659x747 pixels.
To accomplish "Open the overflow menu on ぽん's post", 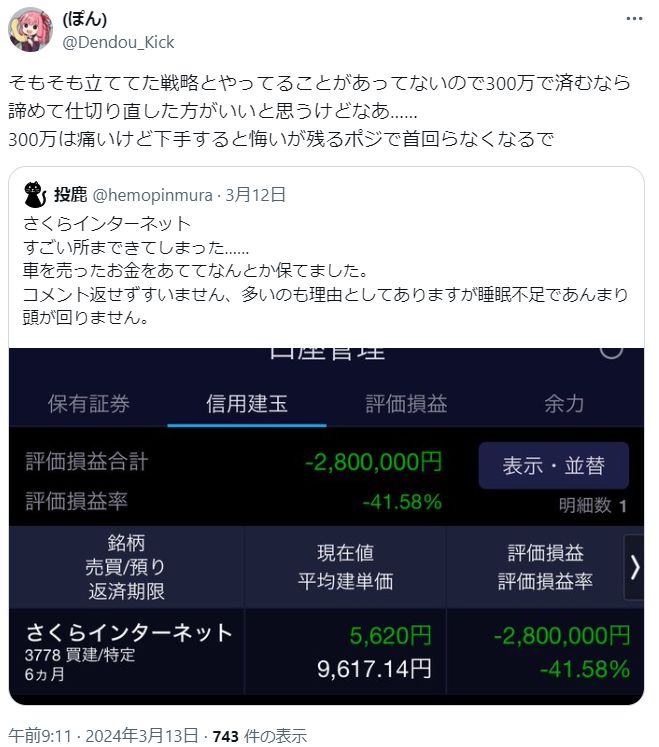I will click(635, 20).
